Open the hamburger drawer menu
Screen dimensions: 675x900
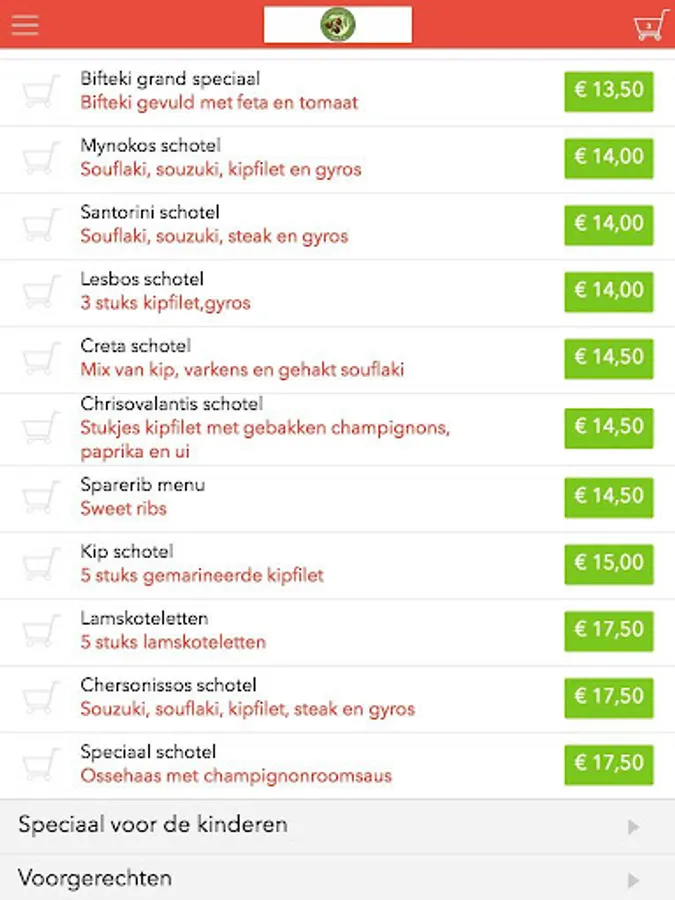25,25
